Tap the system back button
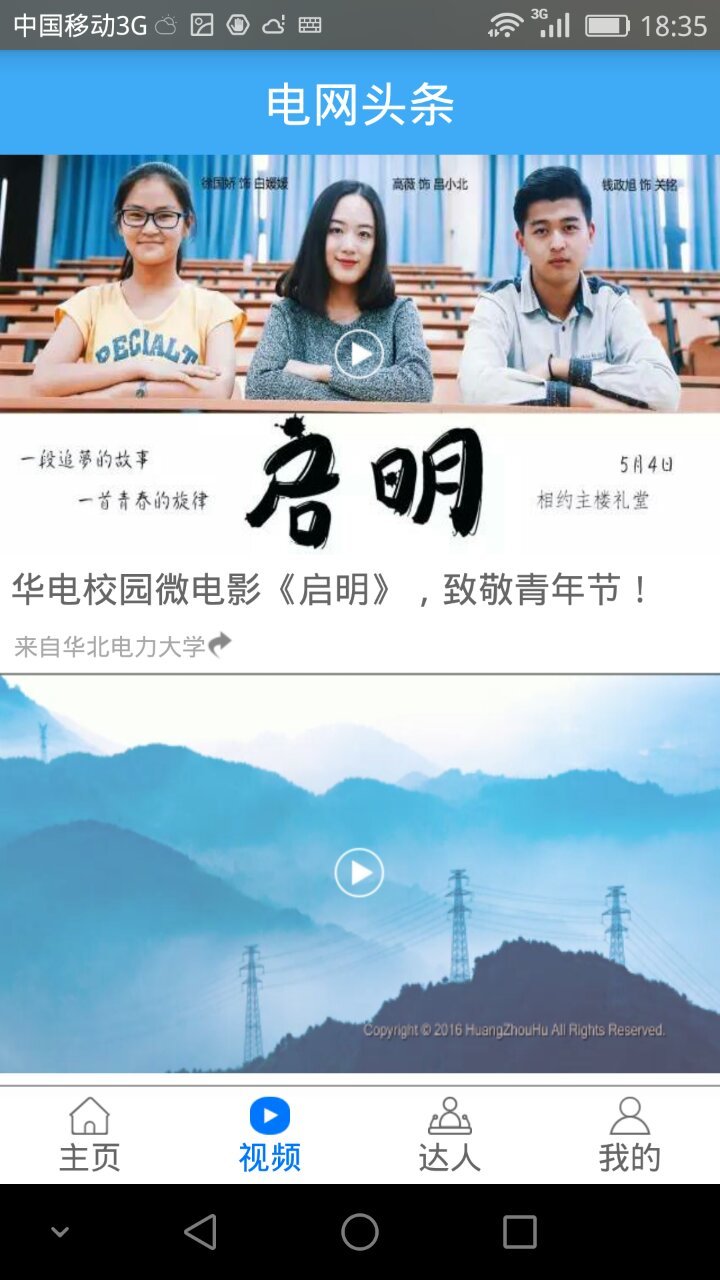This screenshot has width=720, height=1280. (x=200, y=1232)
